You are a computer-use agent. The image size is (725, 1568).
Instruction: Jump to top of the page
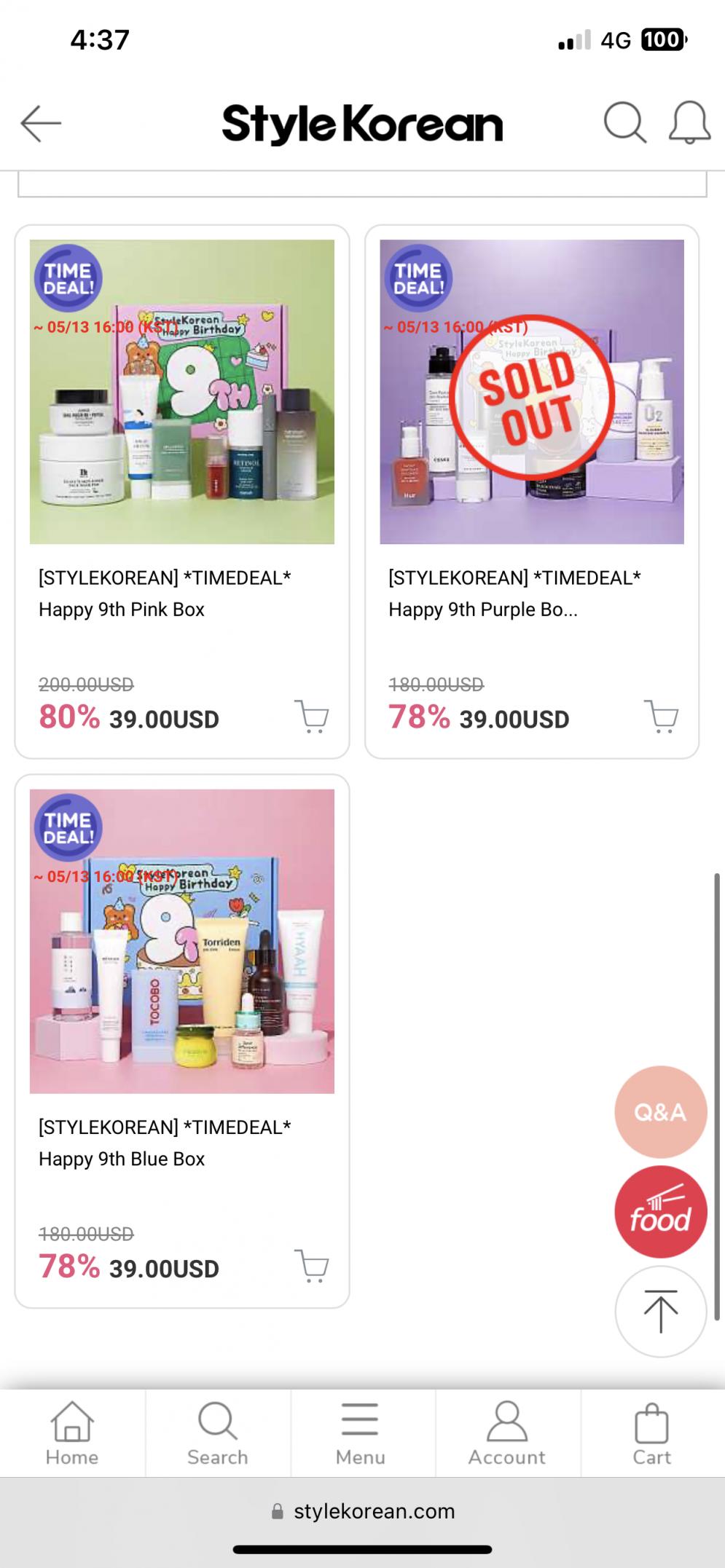tap(660, 1311)
